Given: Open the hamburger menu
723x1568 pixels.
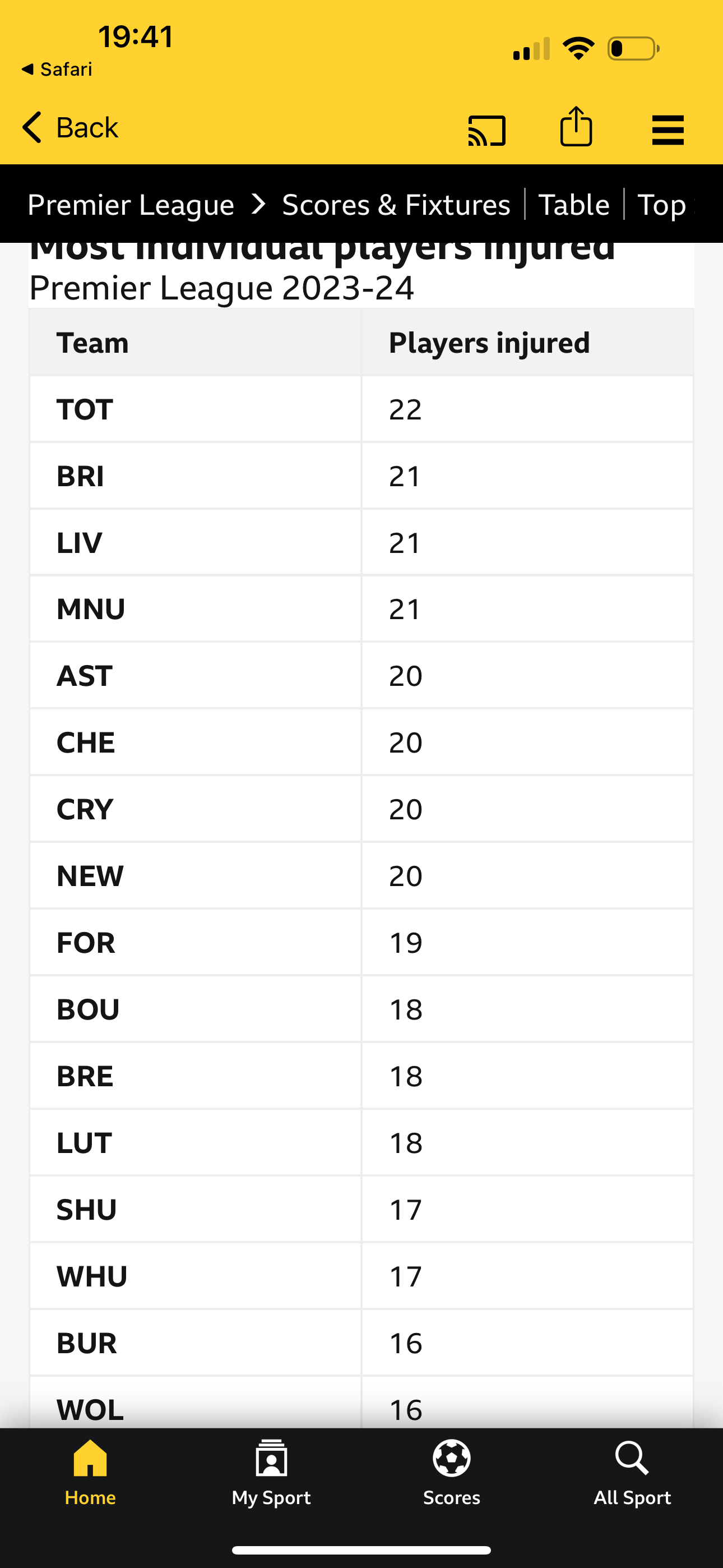Looking at the screenshot, I should coord(668,130).
